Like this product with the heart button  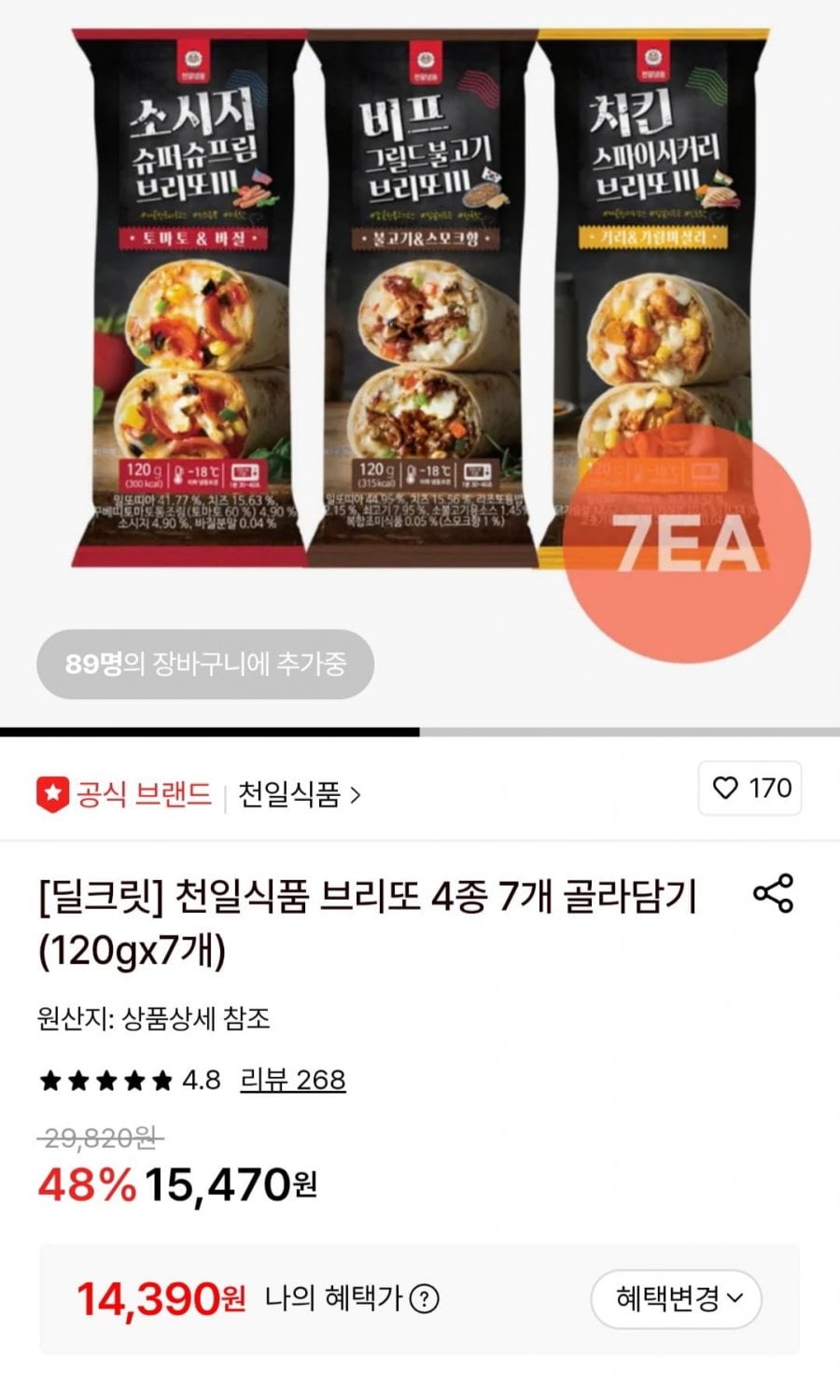pos(749,789)
